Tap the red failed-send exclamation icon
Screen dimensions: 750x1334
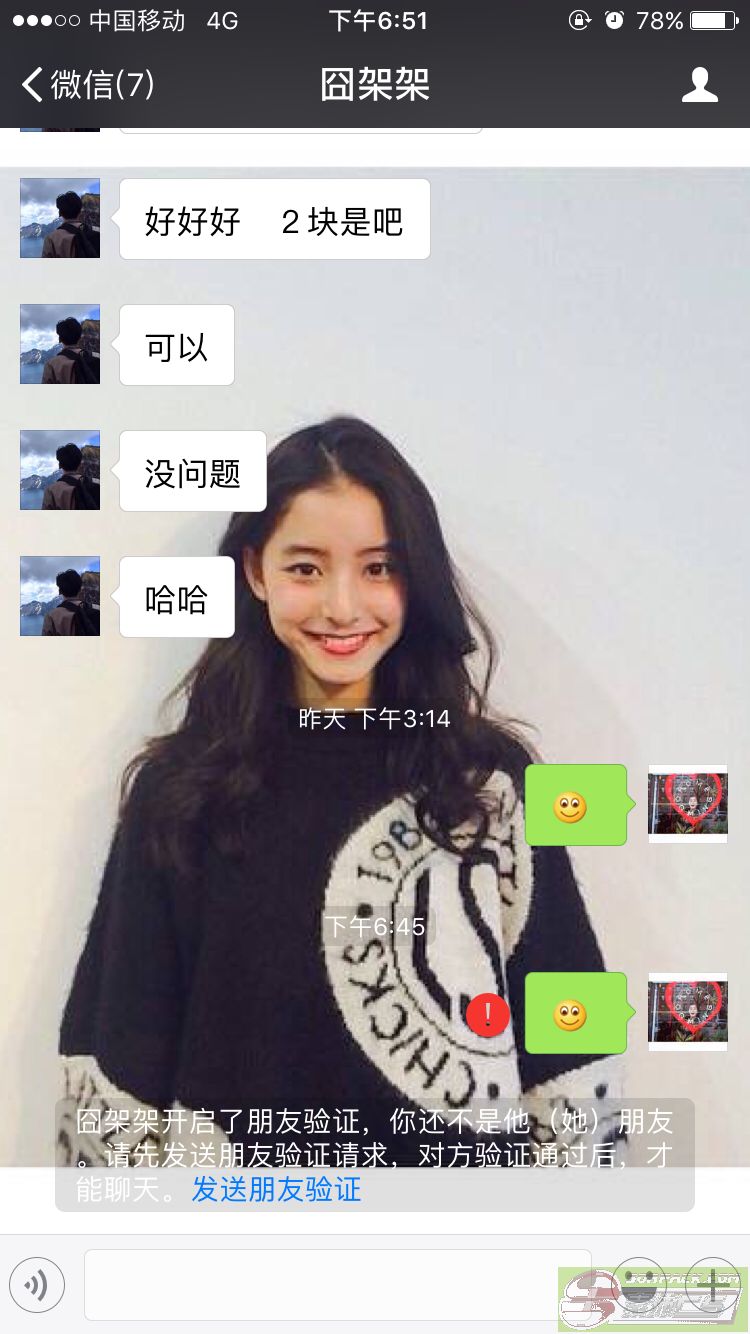pyautogui.click(x=488, y=1015)
